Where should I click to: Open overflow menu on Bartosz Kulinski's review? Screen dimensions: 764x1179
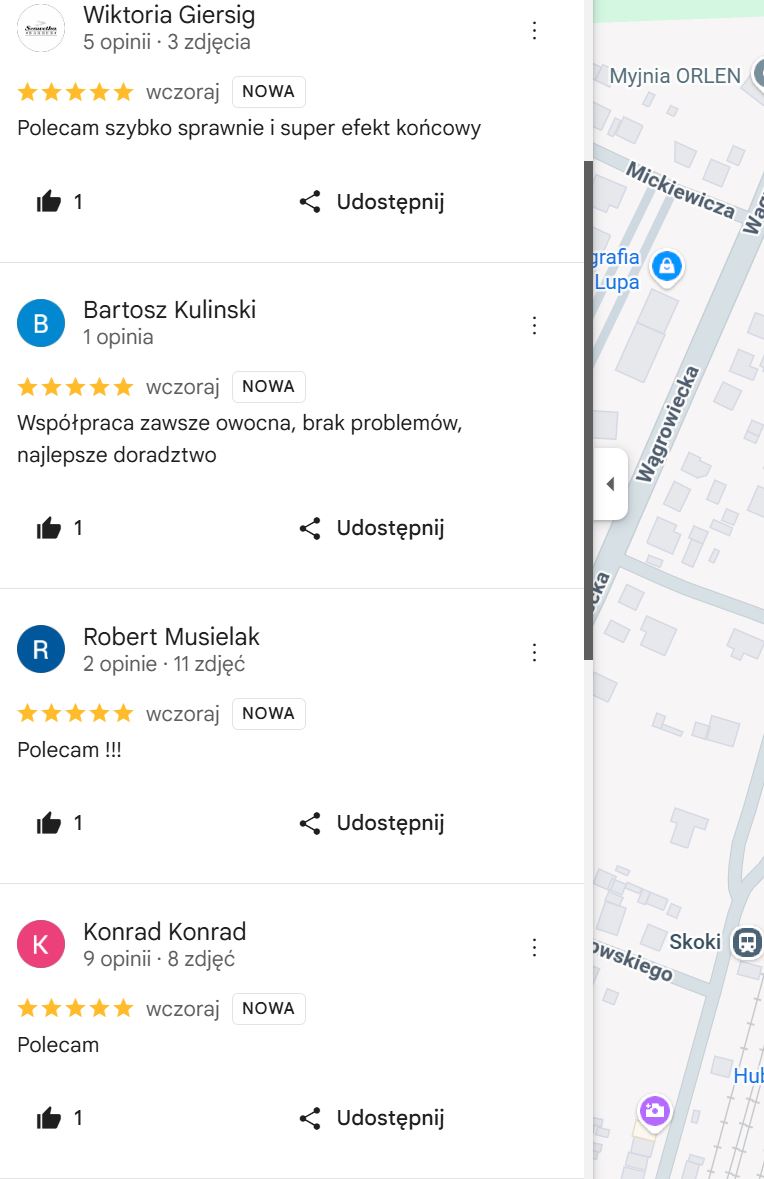point(534,325)
